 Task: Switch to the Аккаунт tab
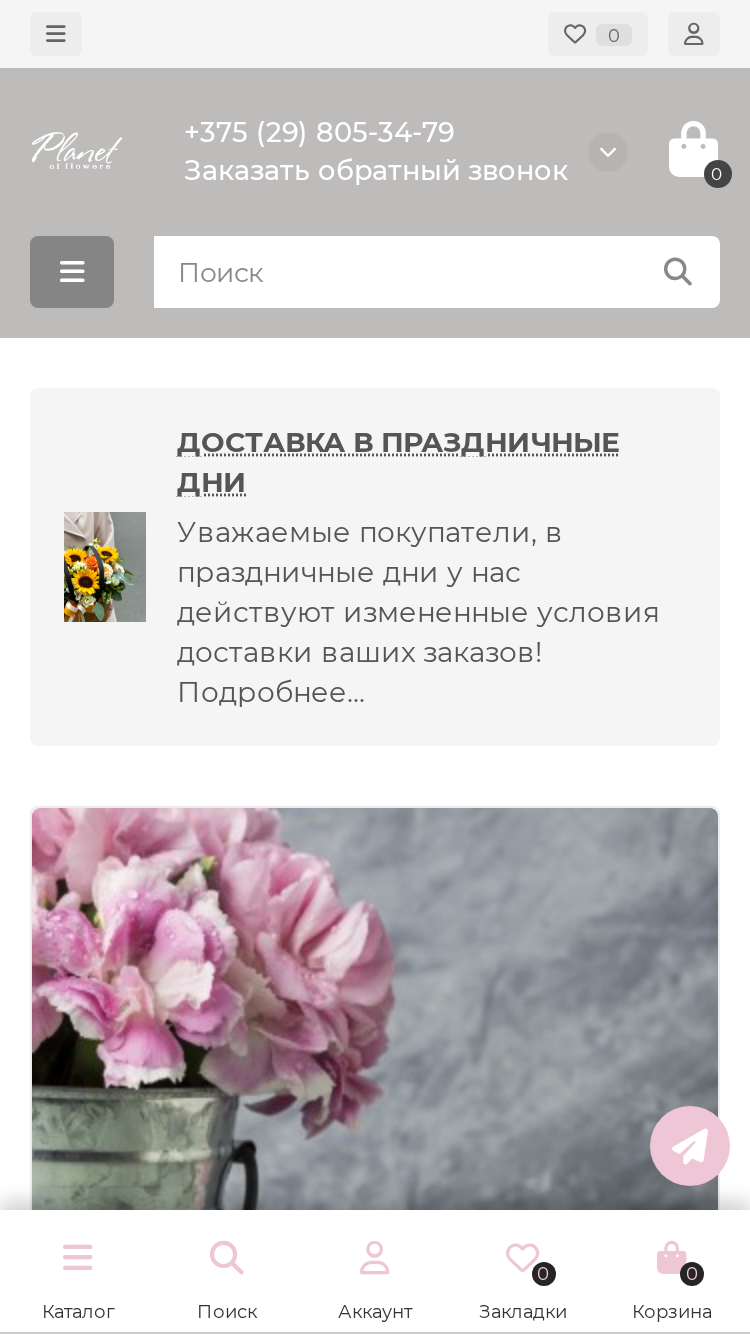tap(375, 1274)
